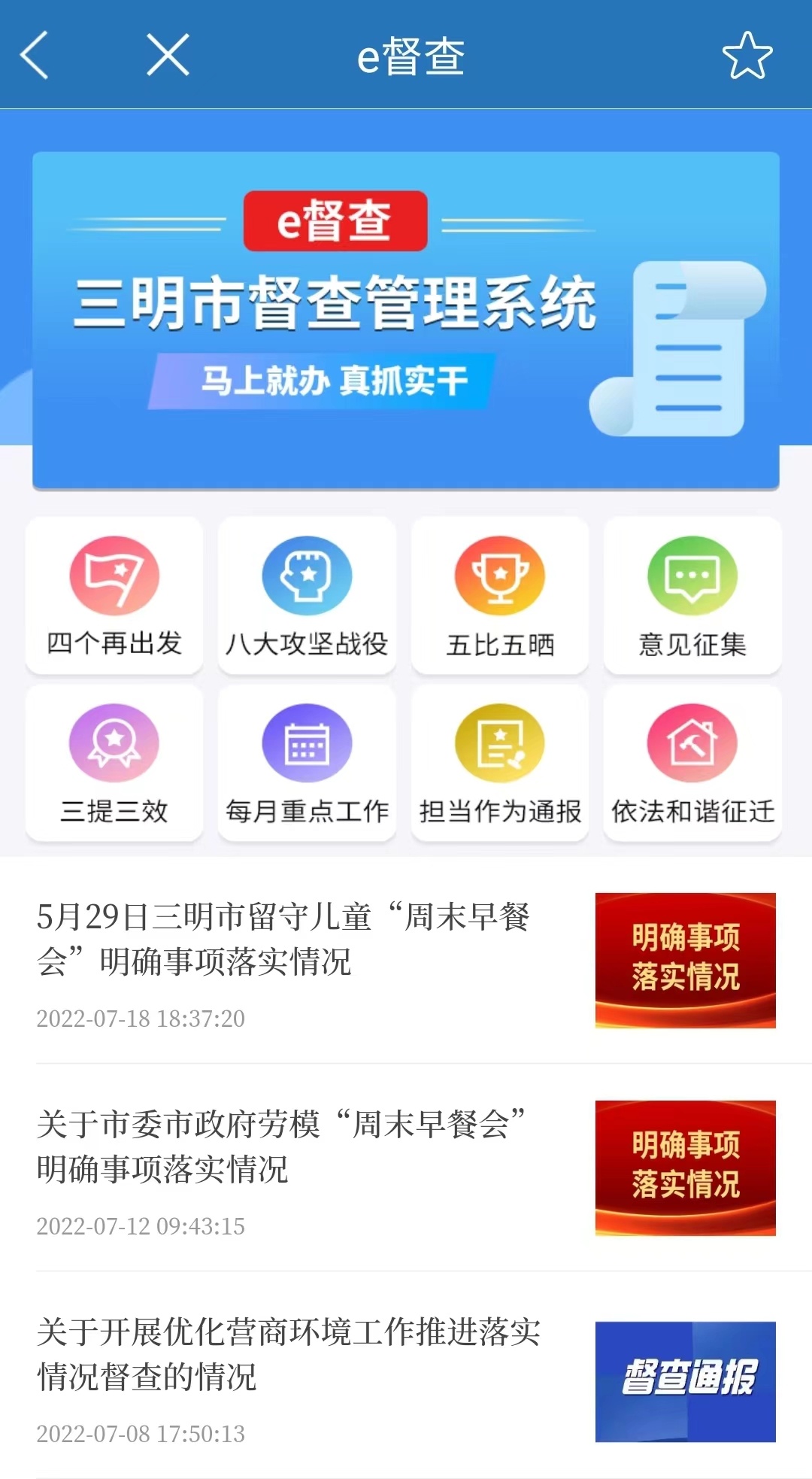The height and width of the screenshot is (1479, 812).
Task: Close the e督查 page
Action: pyautogui.click(x=168, y=55)
